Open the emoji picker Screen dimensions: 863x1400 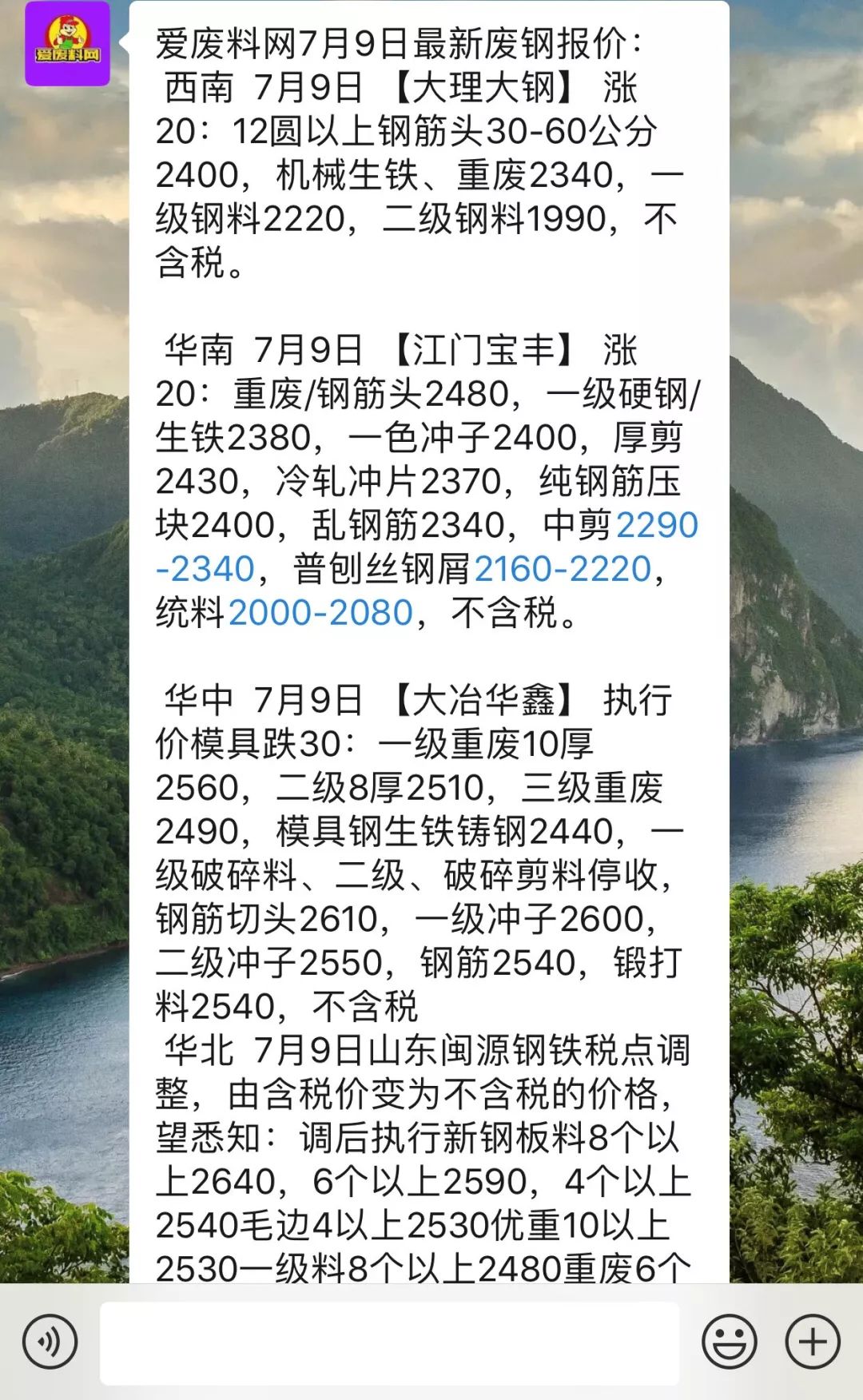pos(729,1342)
